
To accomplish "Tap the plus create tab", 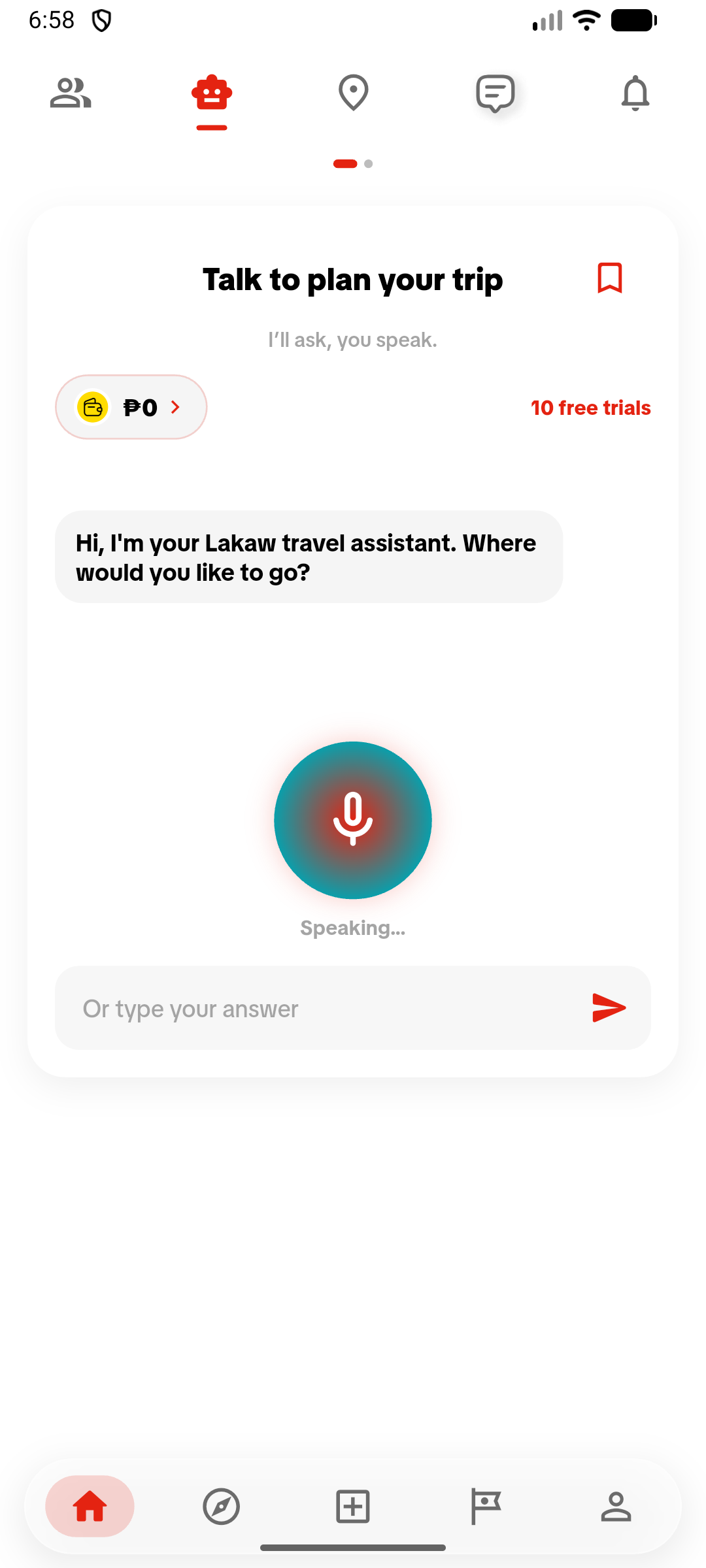I will click(353, 1507).
